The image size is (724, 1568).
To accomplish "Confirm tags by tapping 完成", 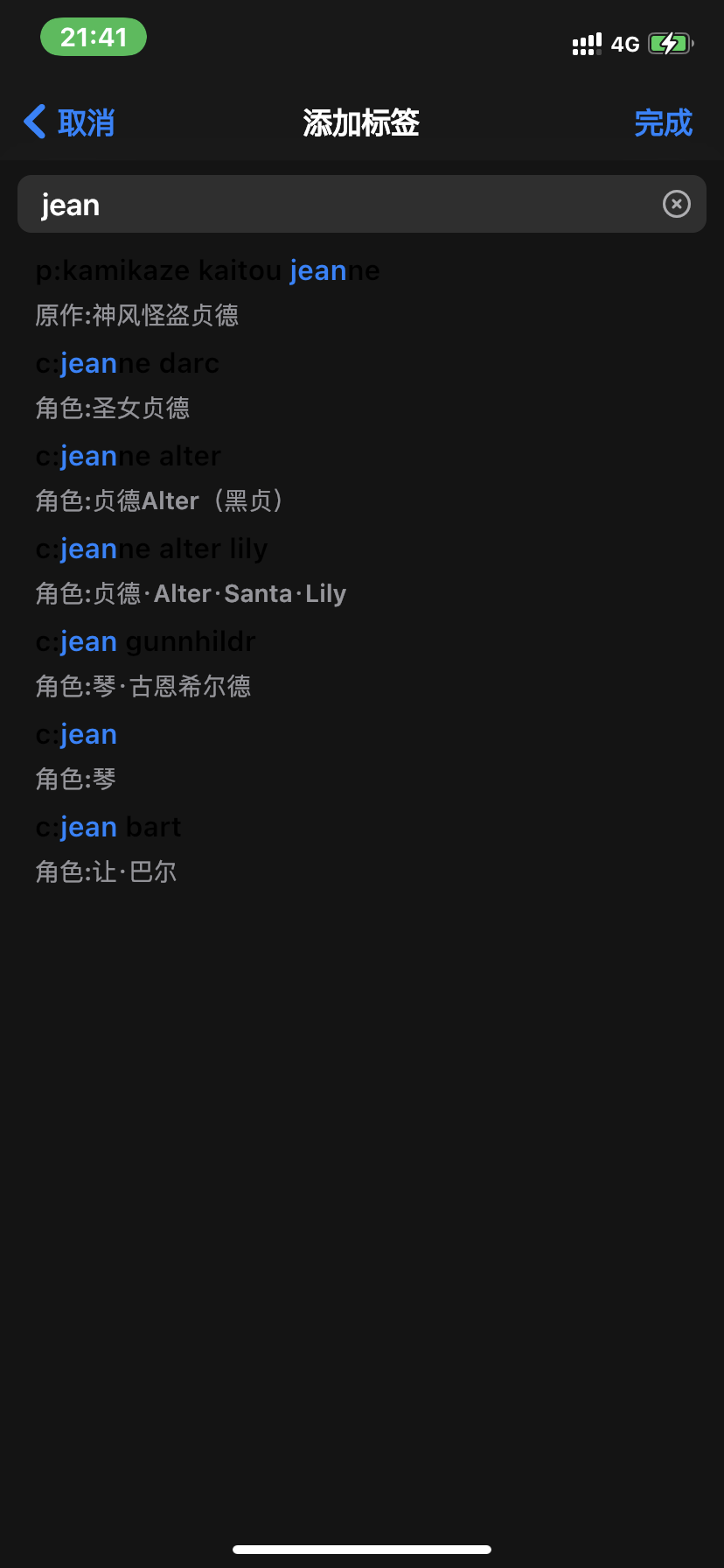I will pyautogui.click(x=663, y=123).
